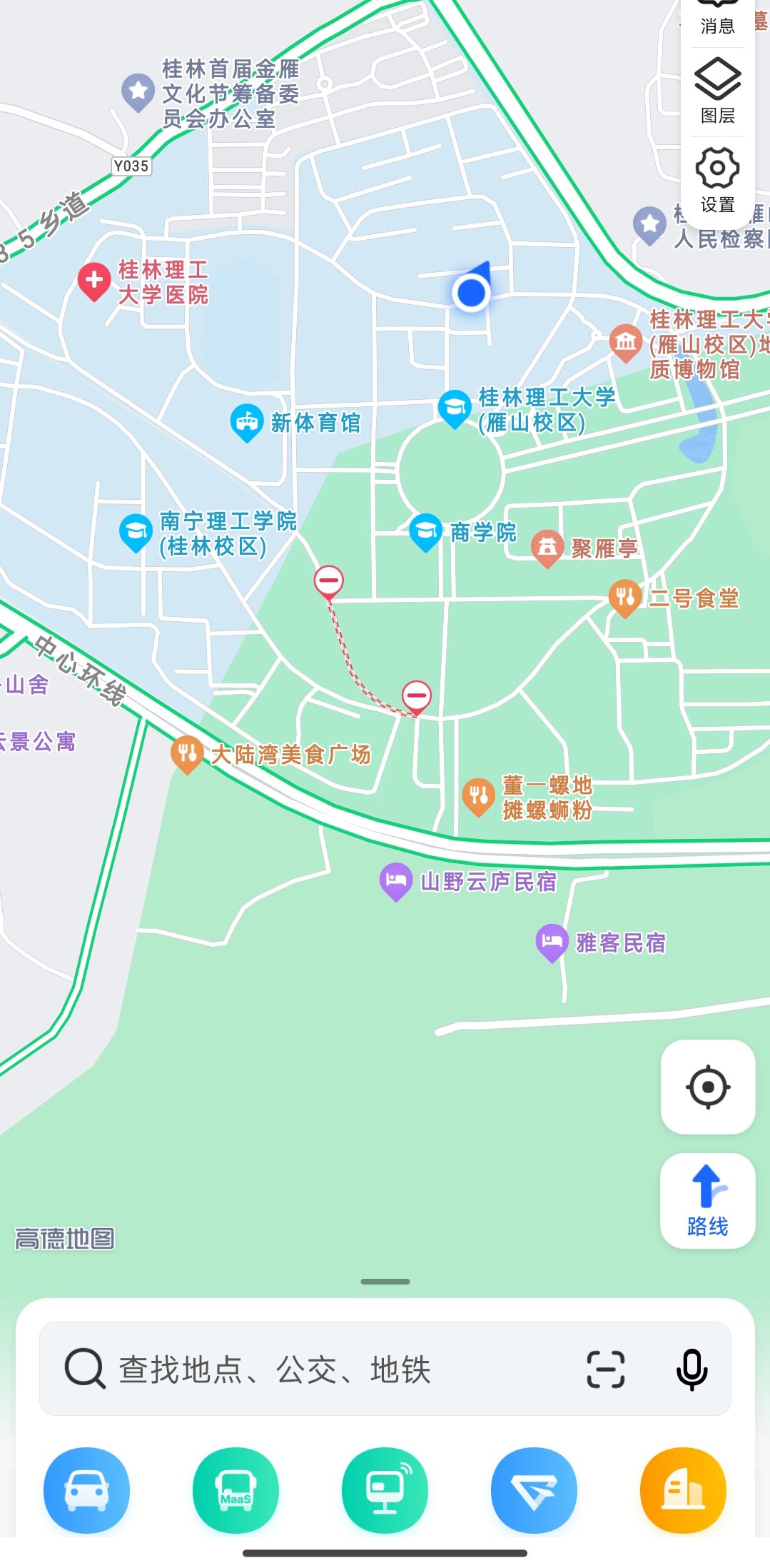Select the 桂林理工大学医院 marker
The image size is (770, 1568).
click(94, 281)
